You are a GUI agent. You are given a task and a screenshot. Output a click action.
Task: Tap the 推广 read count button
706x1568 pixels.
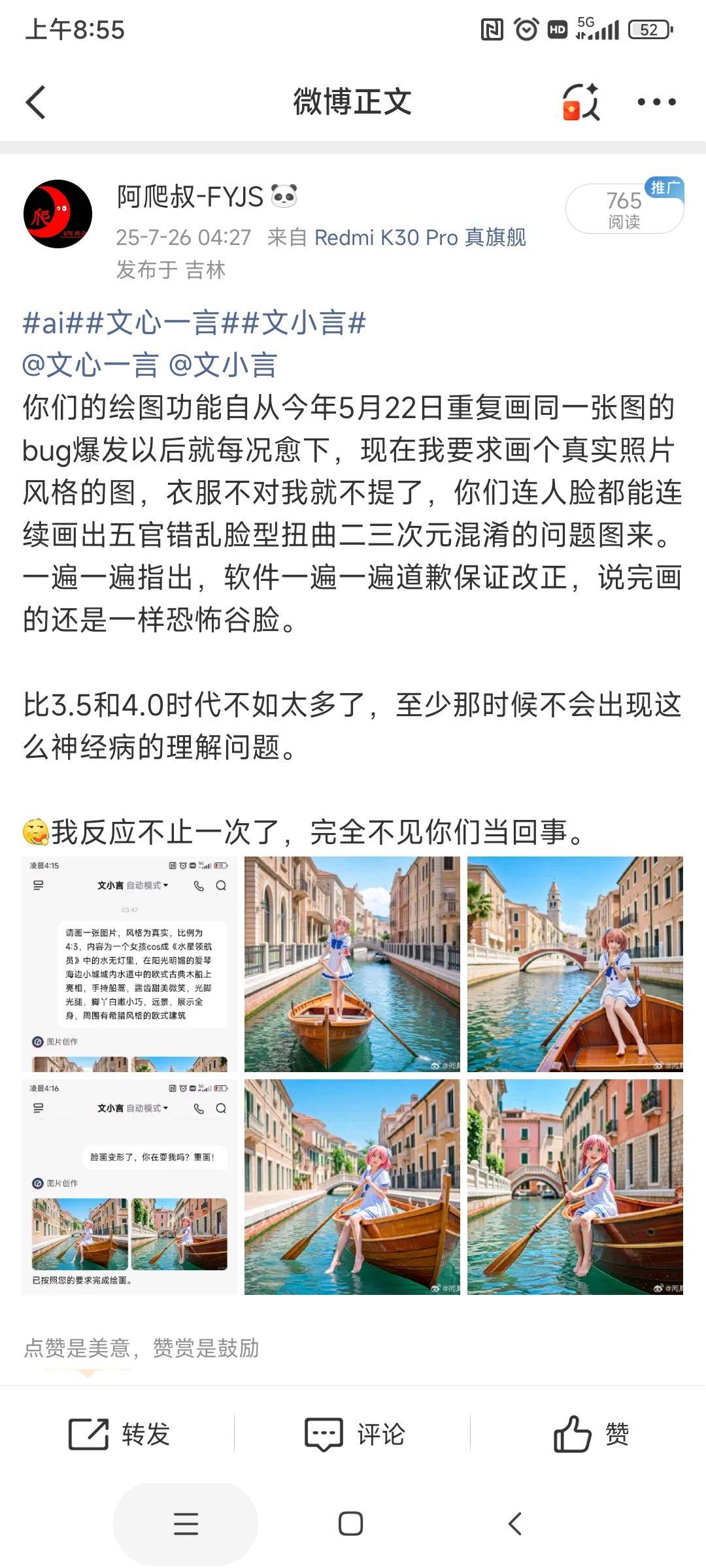click(x=624, y=209)
